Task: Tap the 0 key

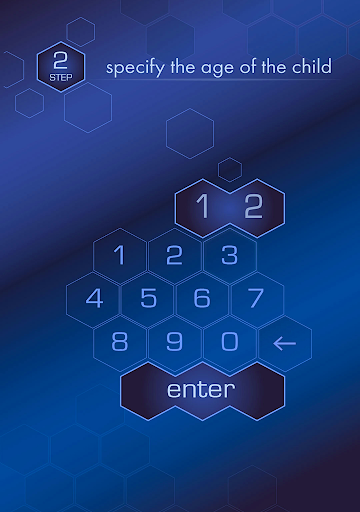Action: [x=230, y=342]
